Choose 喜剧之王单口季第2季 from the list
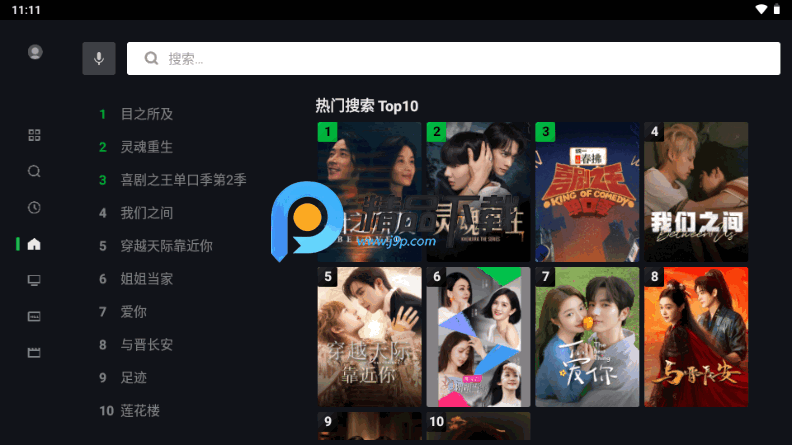The image size is (792, 445). point(183,180)
